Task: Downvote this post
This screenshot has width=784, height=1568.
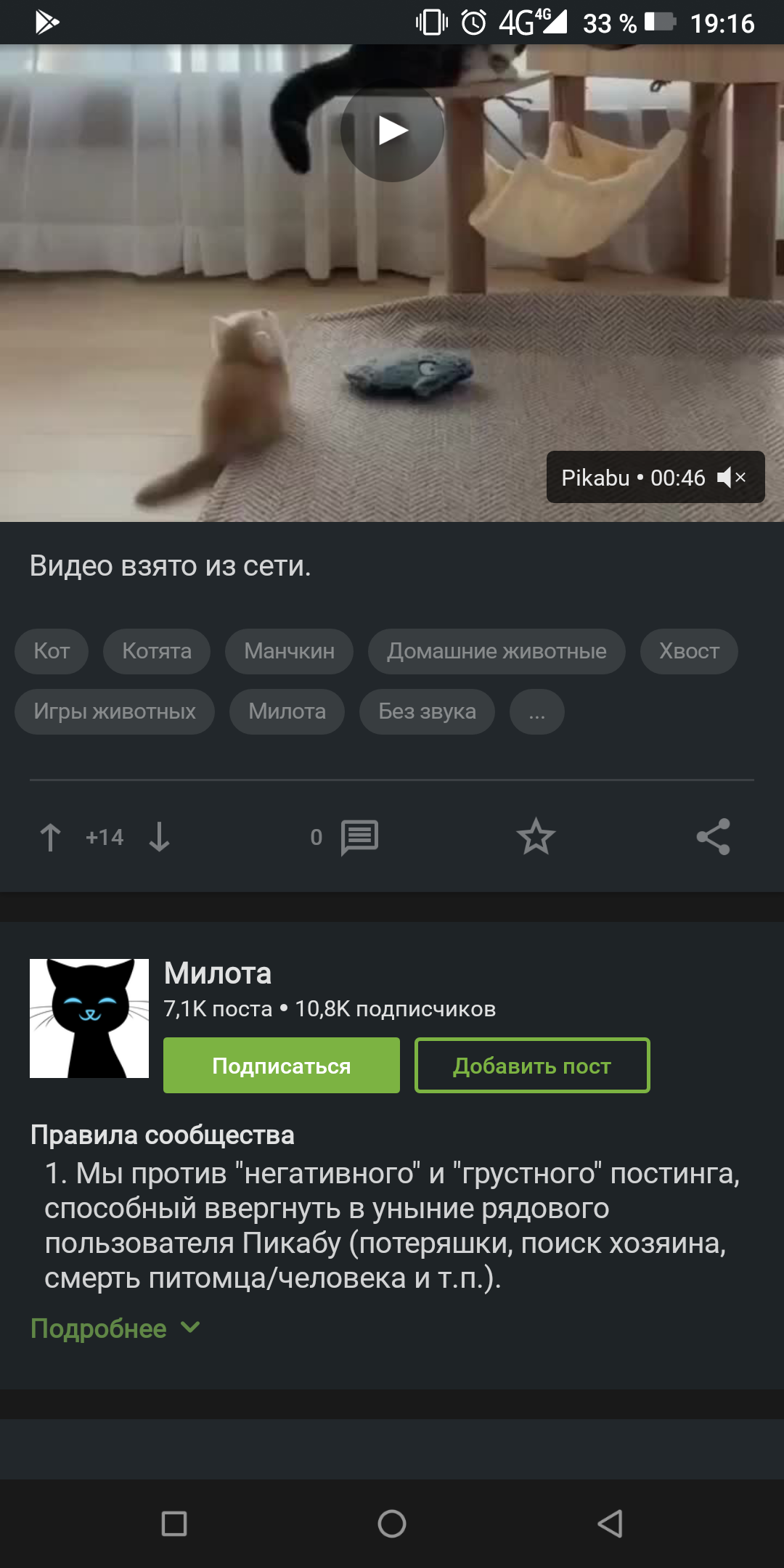Action: [x=159, y=837]
